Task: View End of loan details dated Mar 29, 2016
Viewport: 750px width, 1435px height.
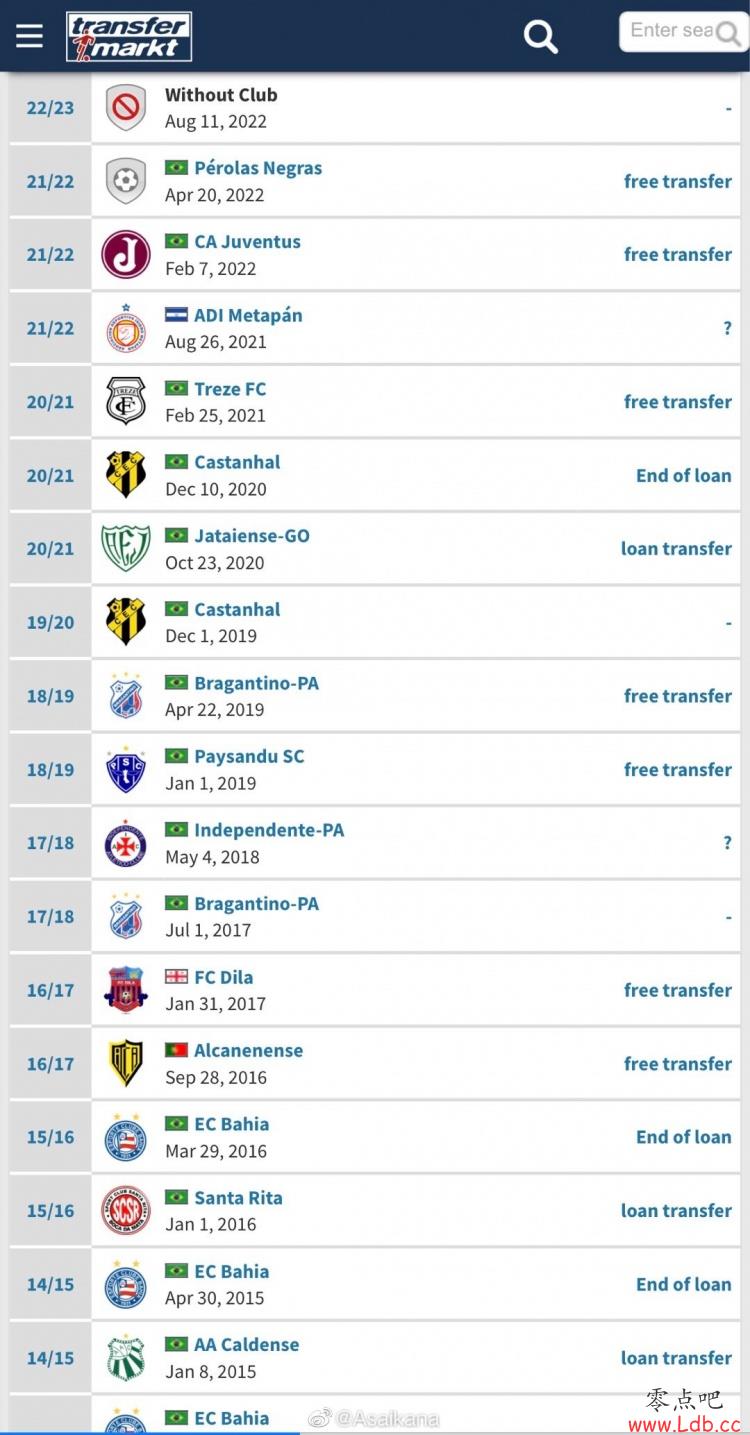Action: click(684, 1137)
